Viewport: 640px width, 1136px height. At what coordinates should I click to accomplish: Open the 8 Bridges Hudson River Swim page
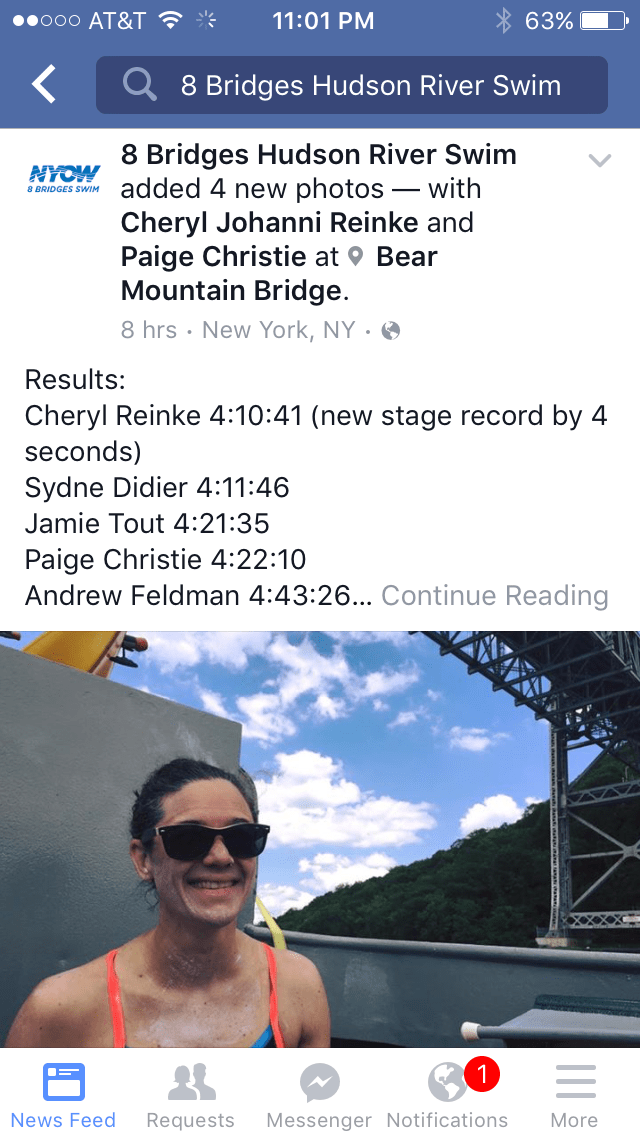[x=318, y=155]
